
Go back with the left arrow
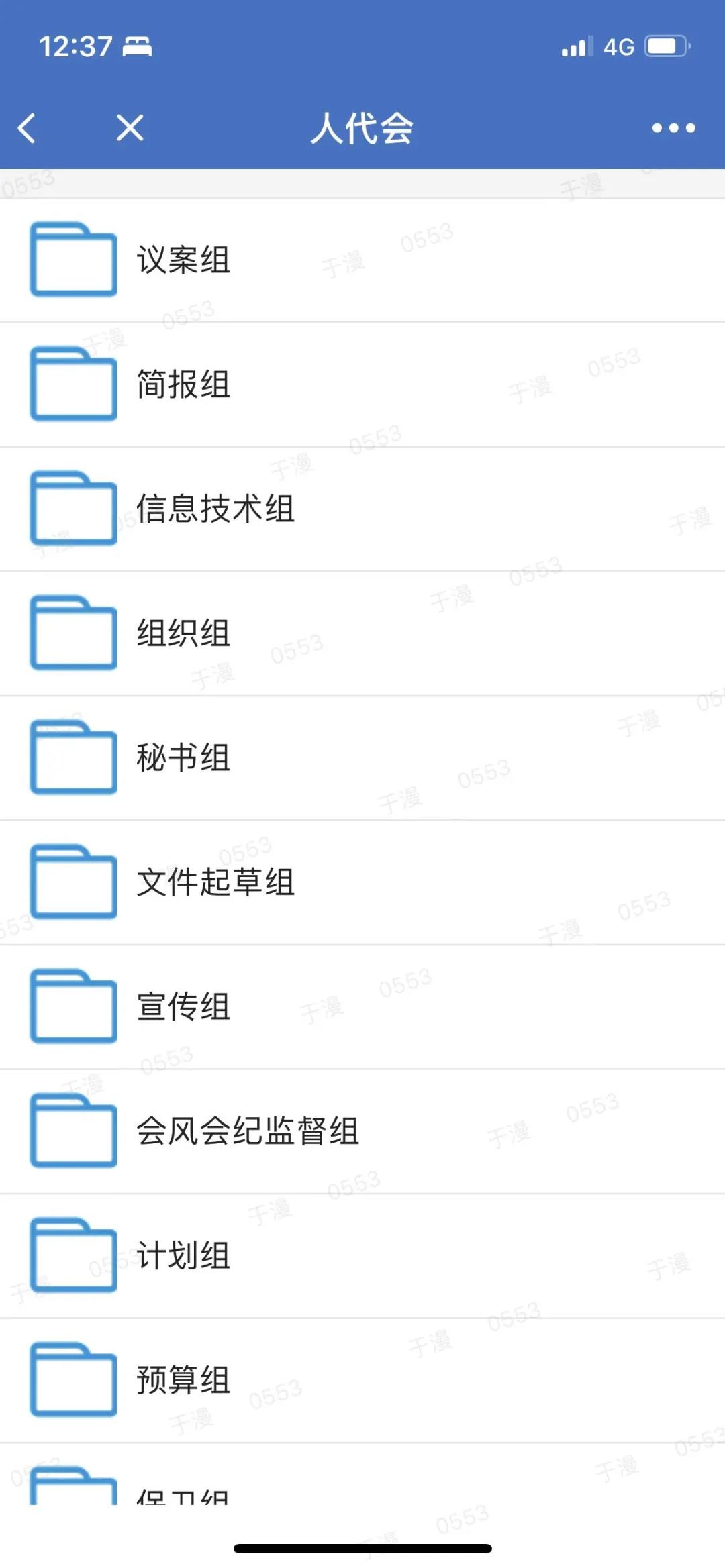27,127
